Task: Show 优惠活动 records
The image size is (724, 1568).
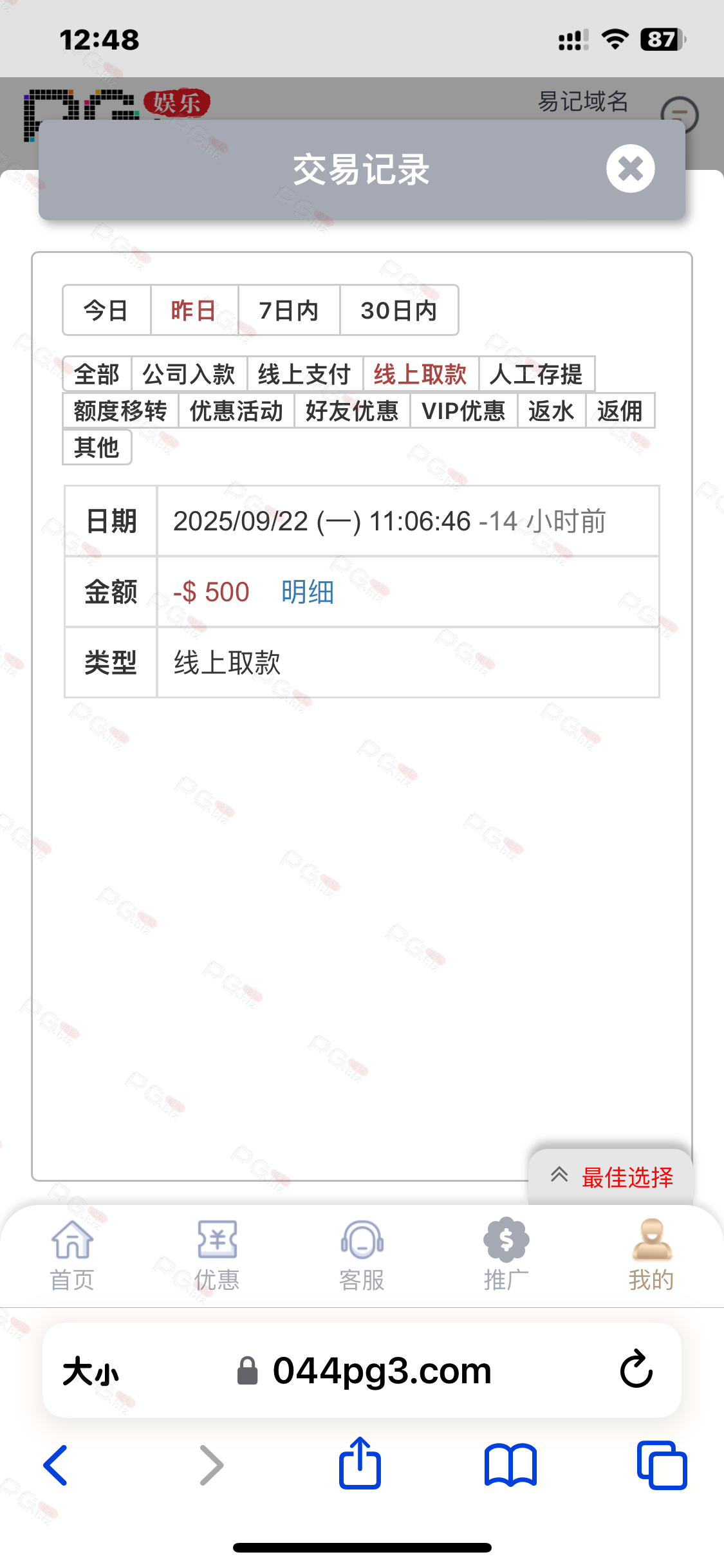Action: pyautogui.click(x=236, y=411)
